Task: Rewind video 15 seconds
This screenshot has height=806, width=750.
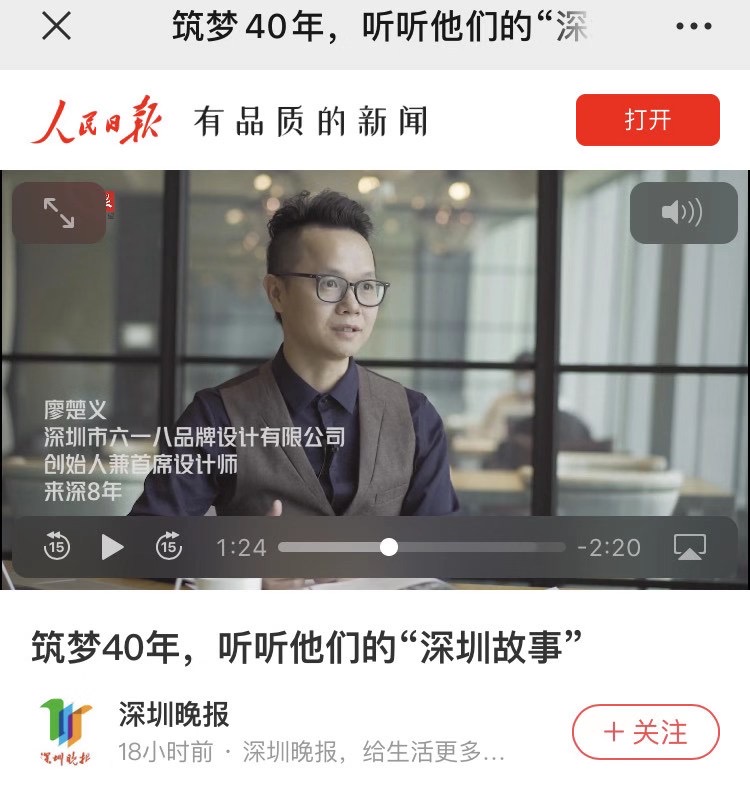Action: point(57,547)
